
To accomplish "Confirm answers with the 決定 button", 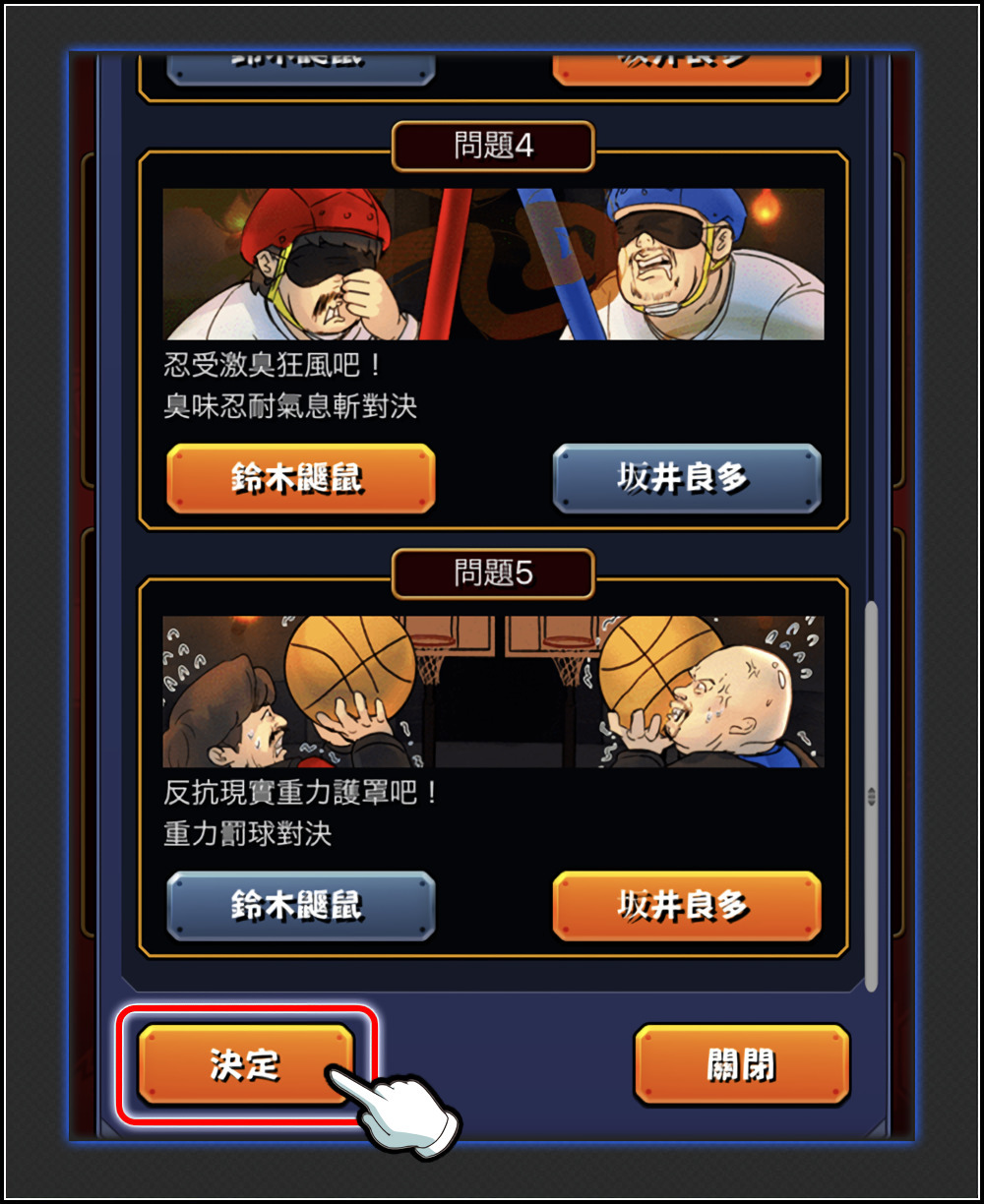I will point(245,1064).
